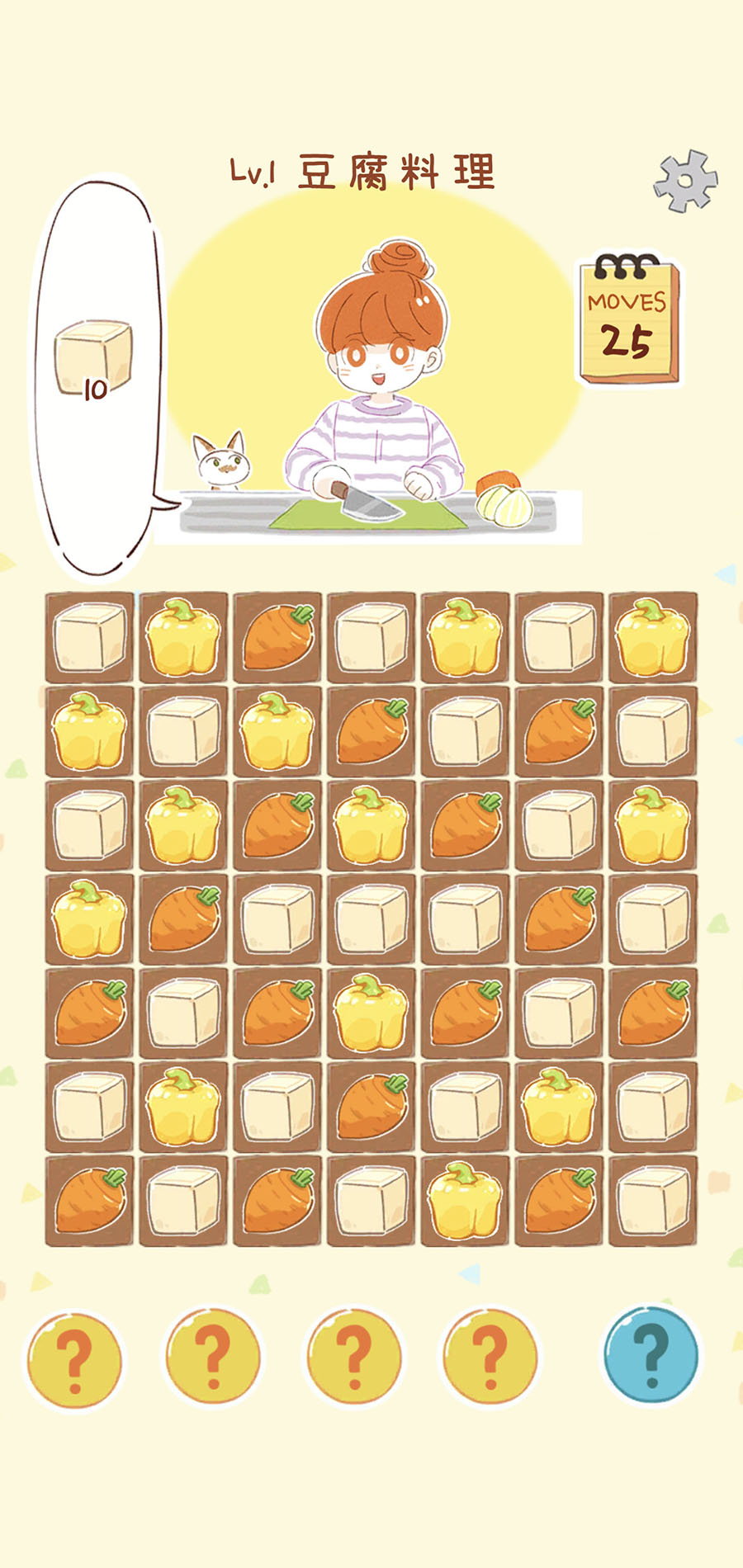The height and width of the screenshot is (1568, 743).
Task: Select the tofu tile in the board's bottom-right corner
Action: click(x=653, y=1201)
